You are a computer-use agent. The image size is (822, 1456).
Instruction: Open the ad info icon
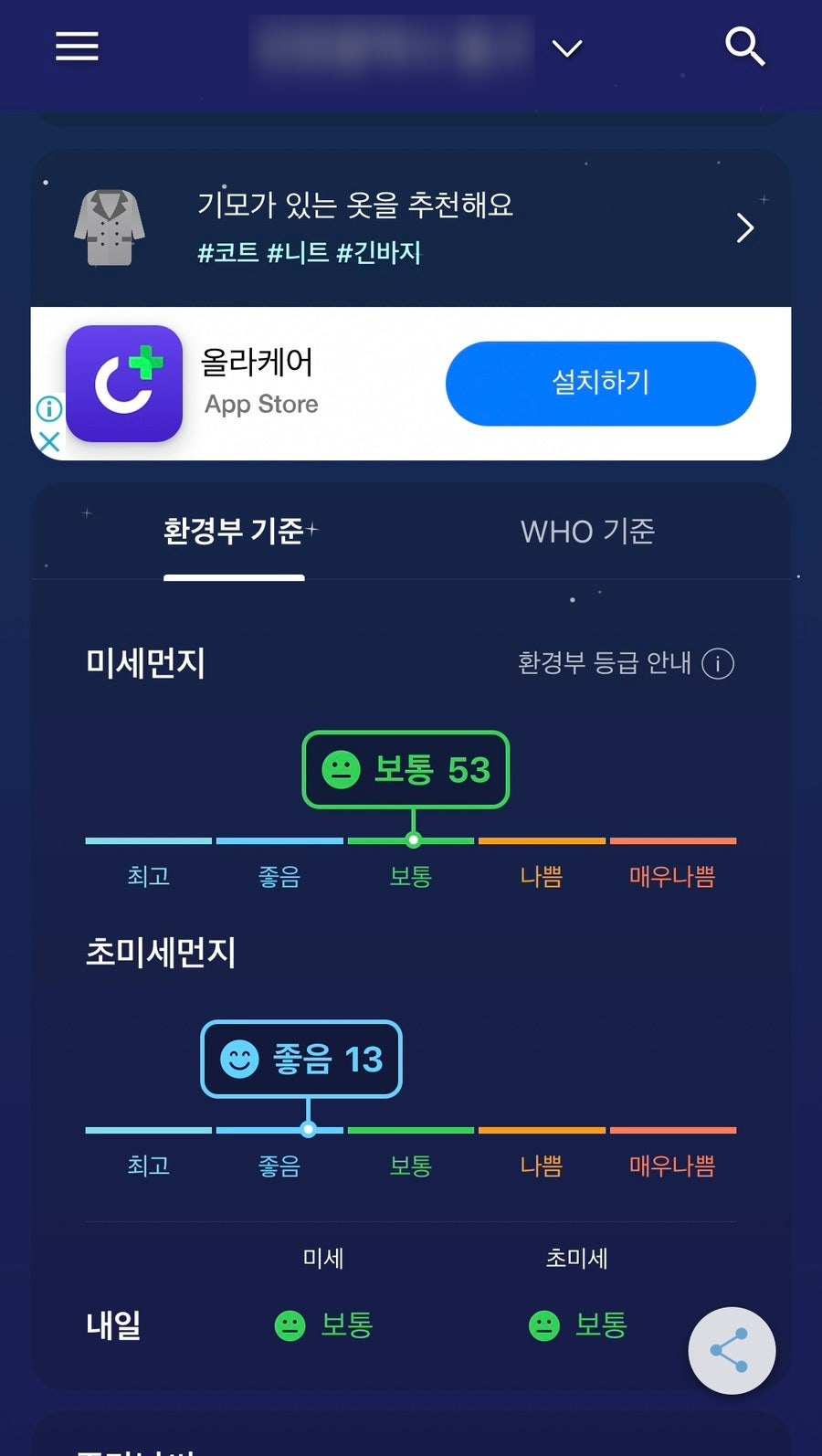pos(49,408)
